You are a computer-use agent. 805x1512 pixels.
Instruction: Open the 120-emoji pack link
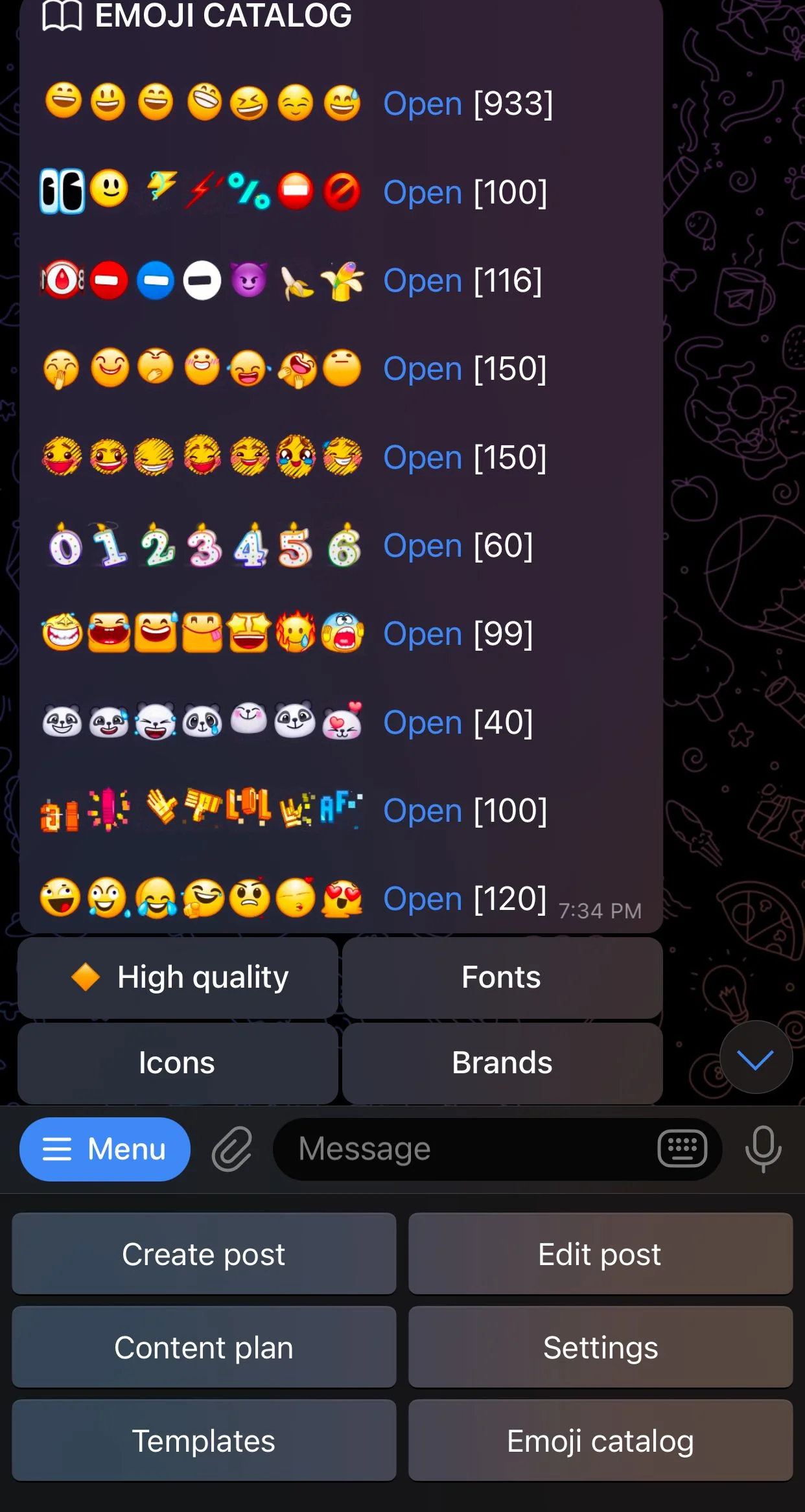click(423, 899)
